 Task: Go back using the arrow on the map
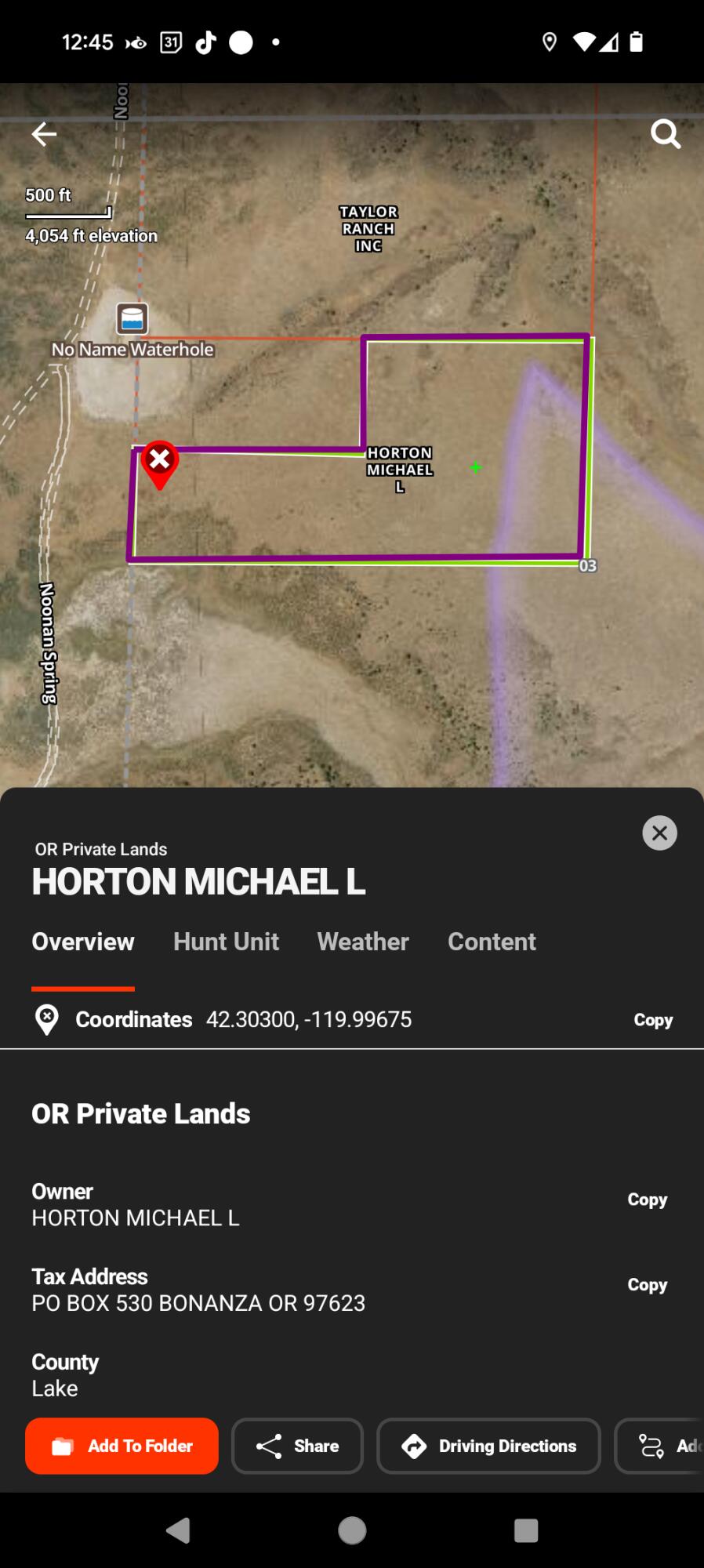pos(44,134)
